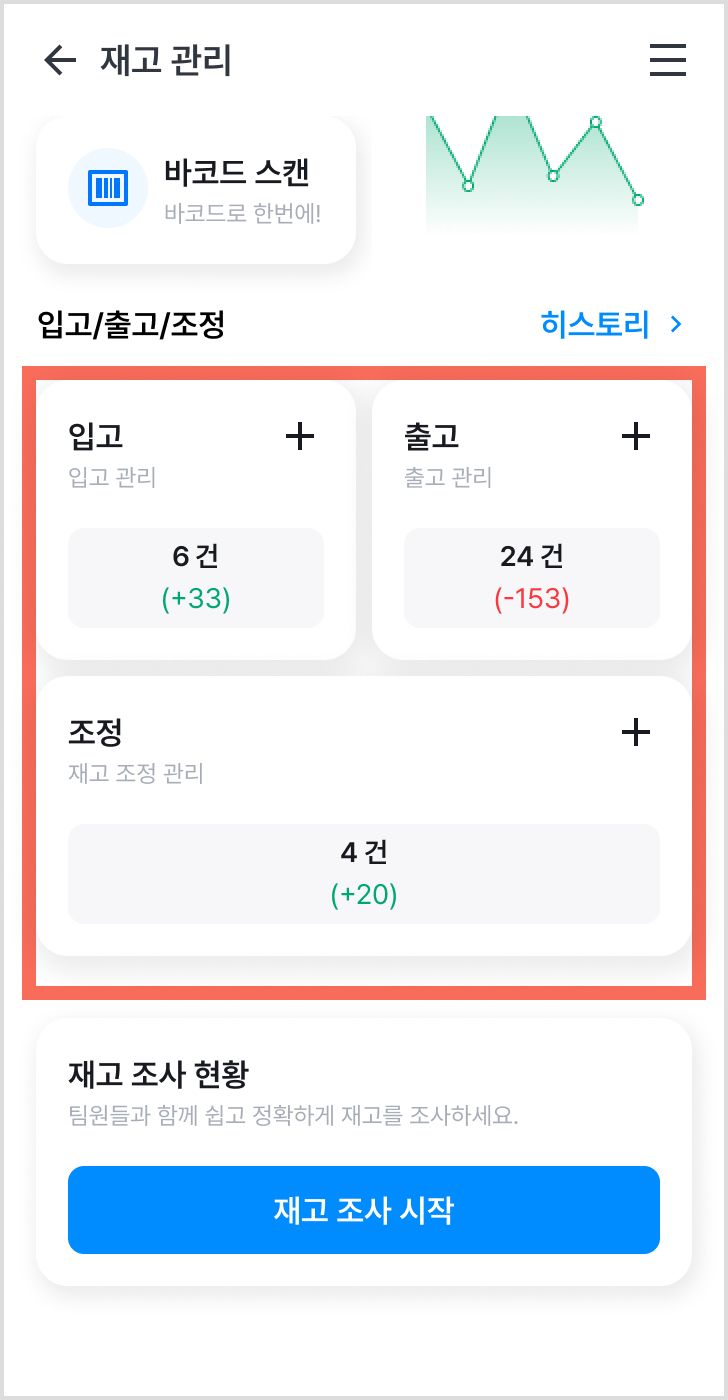The image size is (728, 1400).
Task: Add a new 조정 entry with plus
Action: pos(636,732)
